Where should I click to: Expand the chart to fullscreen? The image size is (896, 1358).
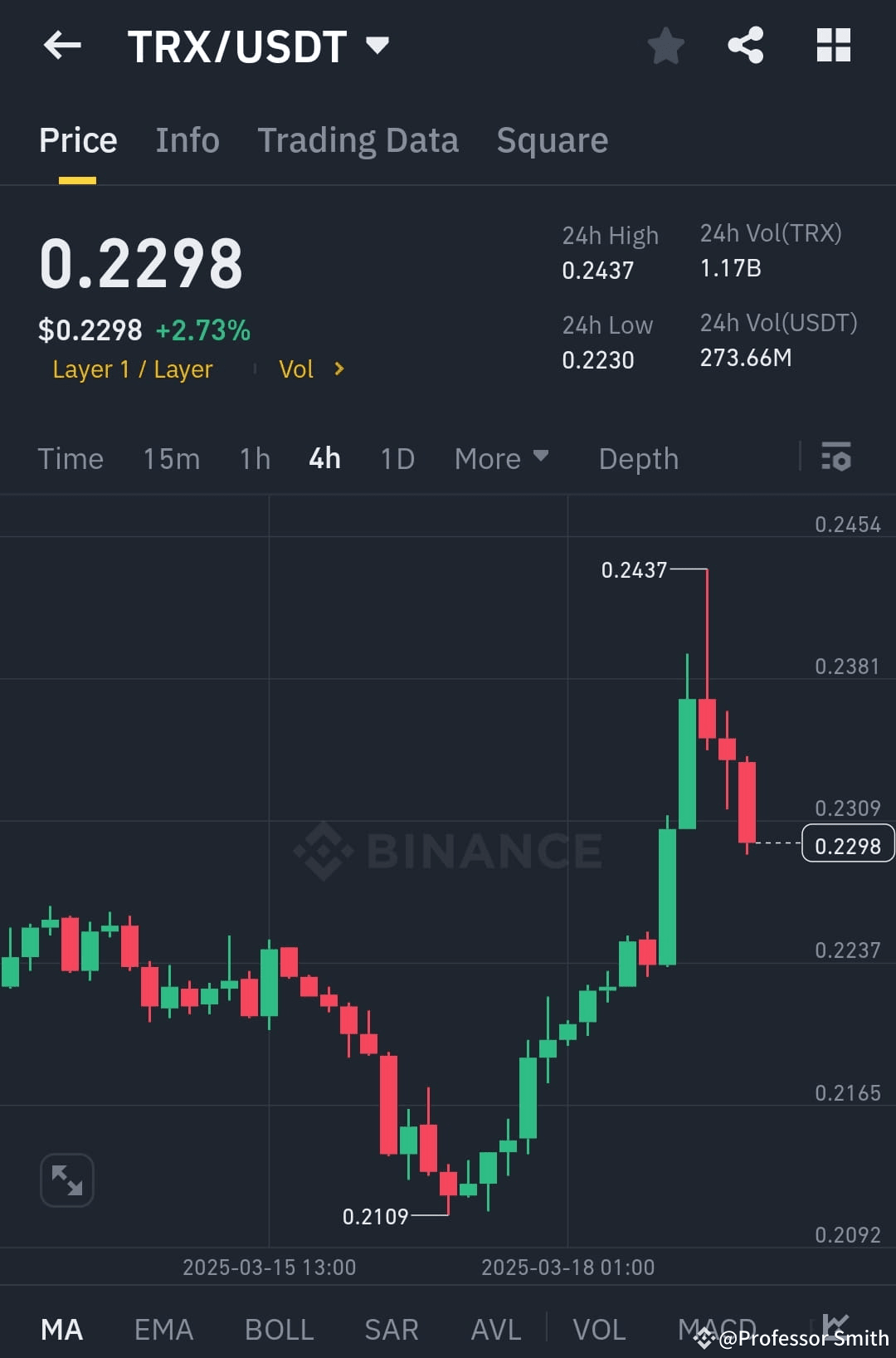point(66,1180)
